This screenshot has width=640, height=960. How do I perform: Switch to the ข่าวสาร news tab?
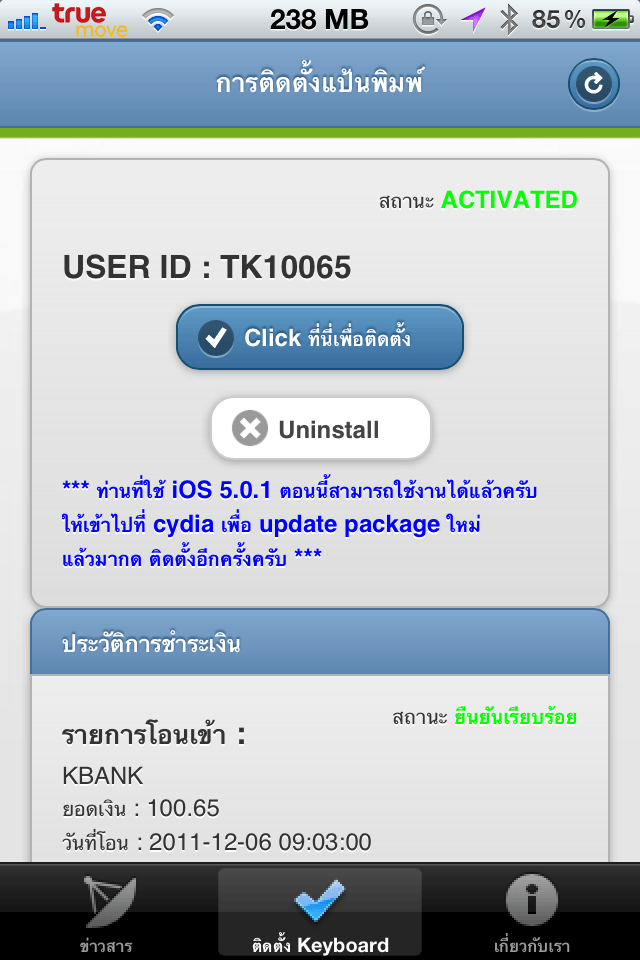(x=106, y=914)
